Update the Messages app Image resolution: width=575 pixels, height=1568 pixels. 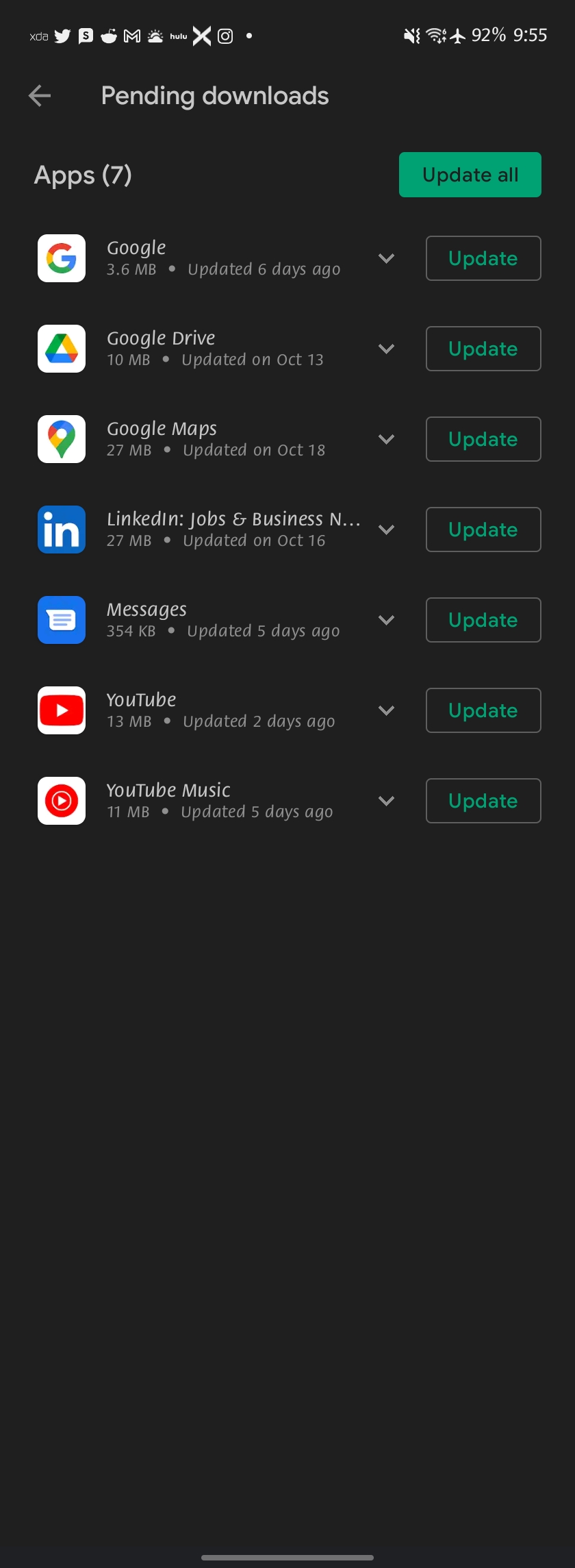(483, 620)
